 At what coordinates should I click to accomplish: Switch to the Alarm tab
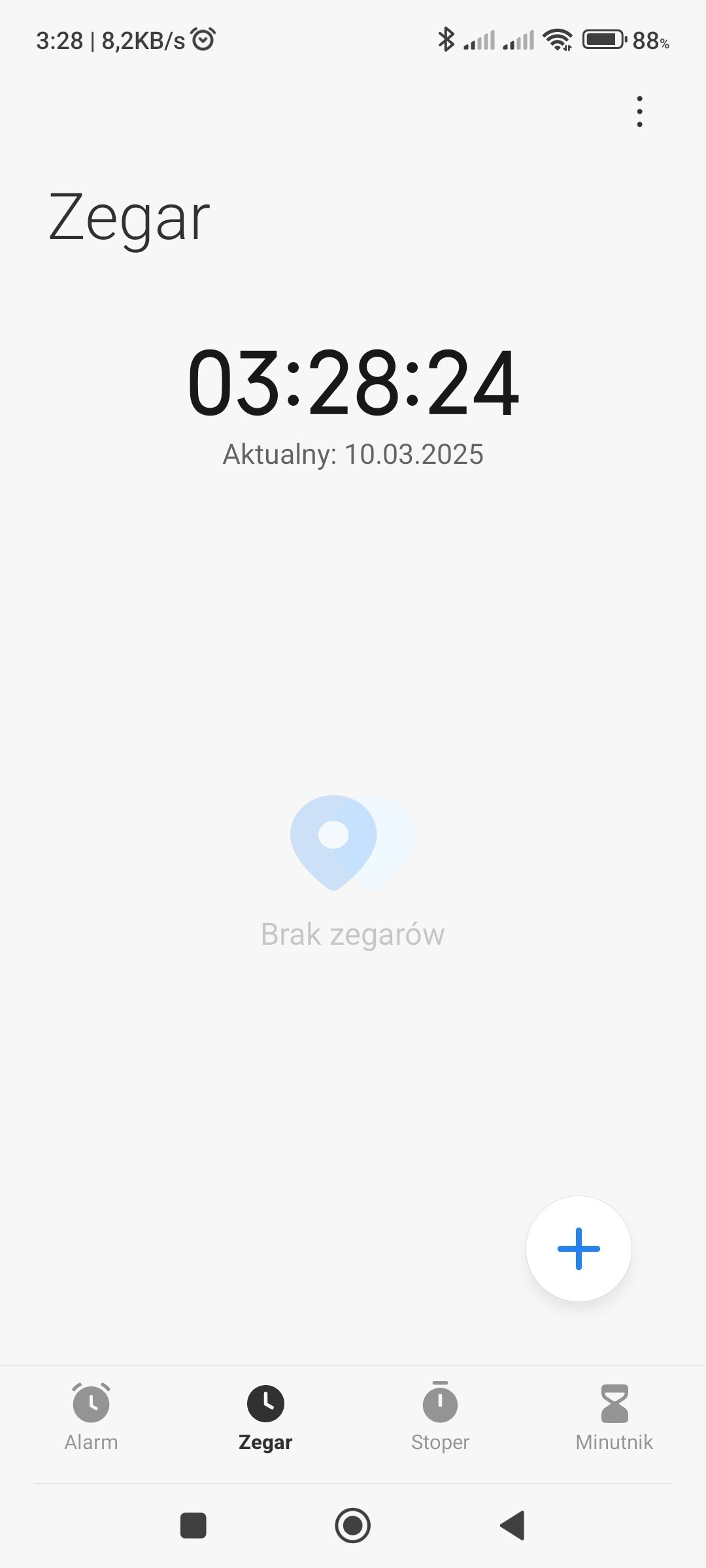click(91, 1416)
